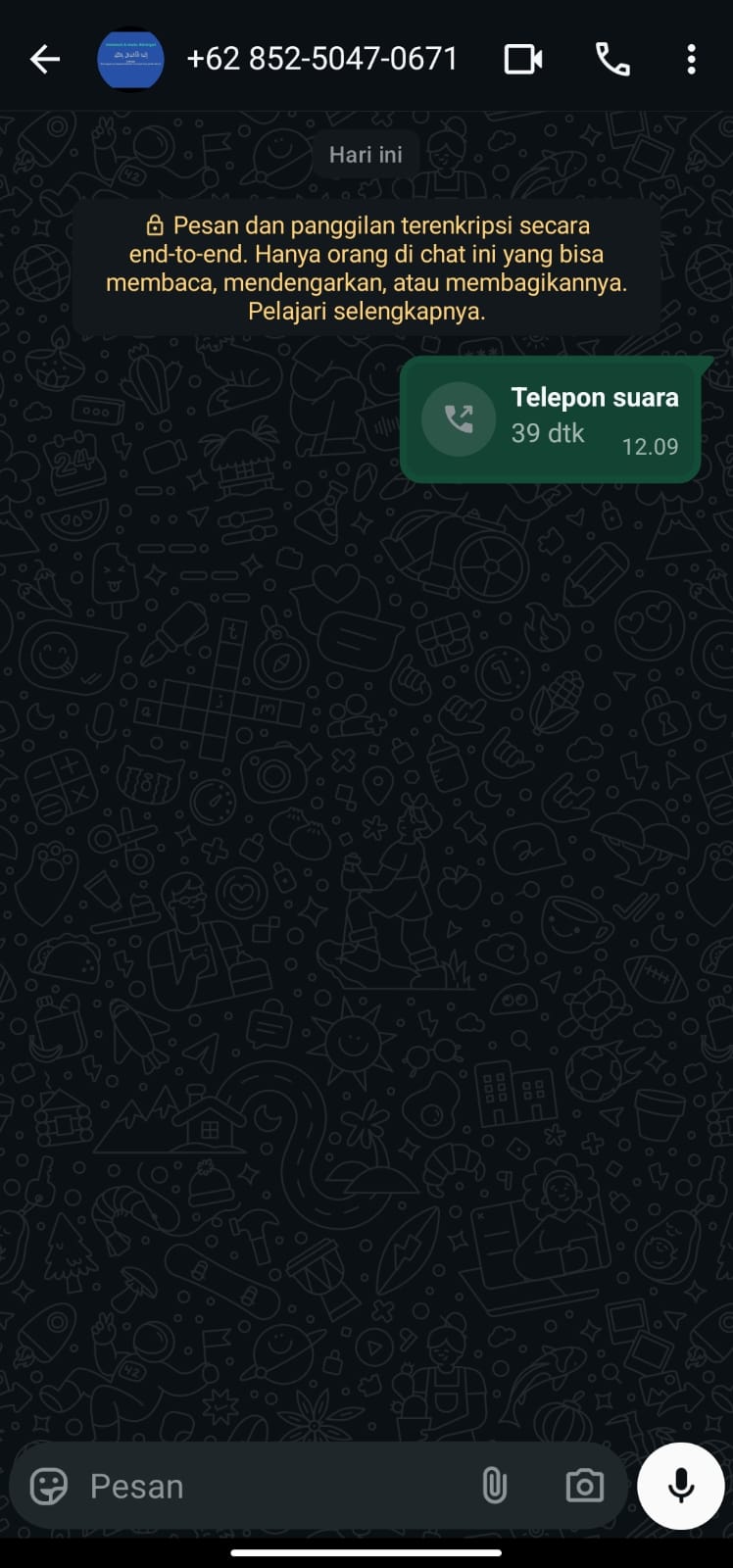Viewport: 733px width, 1568px height.
Task: Tap the Telepon suara call bubble
Action: click(551, 419)
